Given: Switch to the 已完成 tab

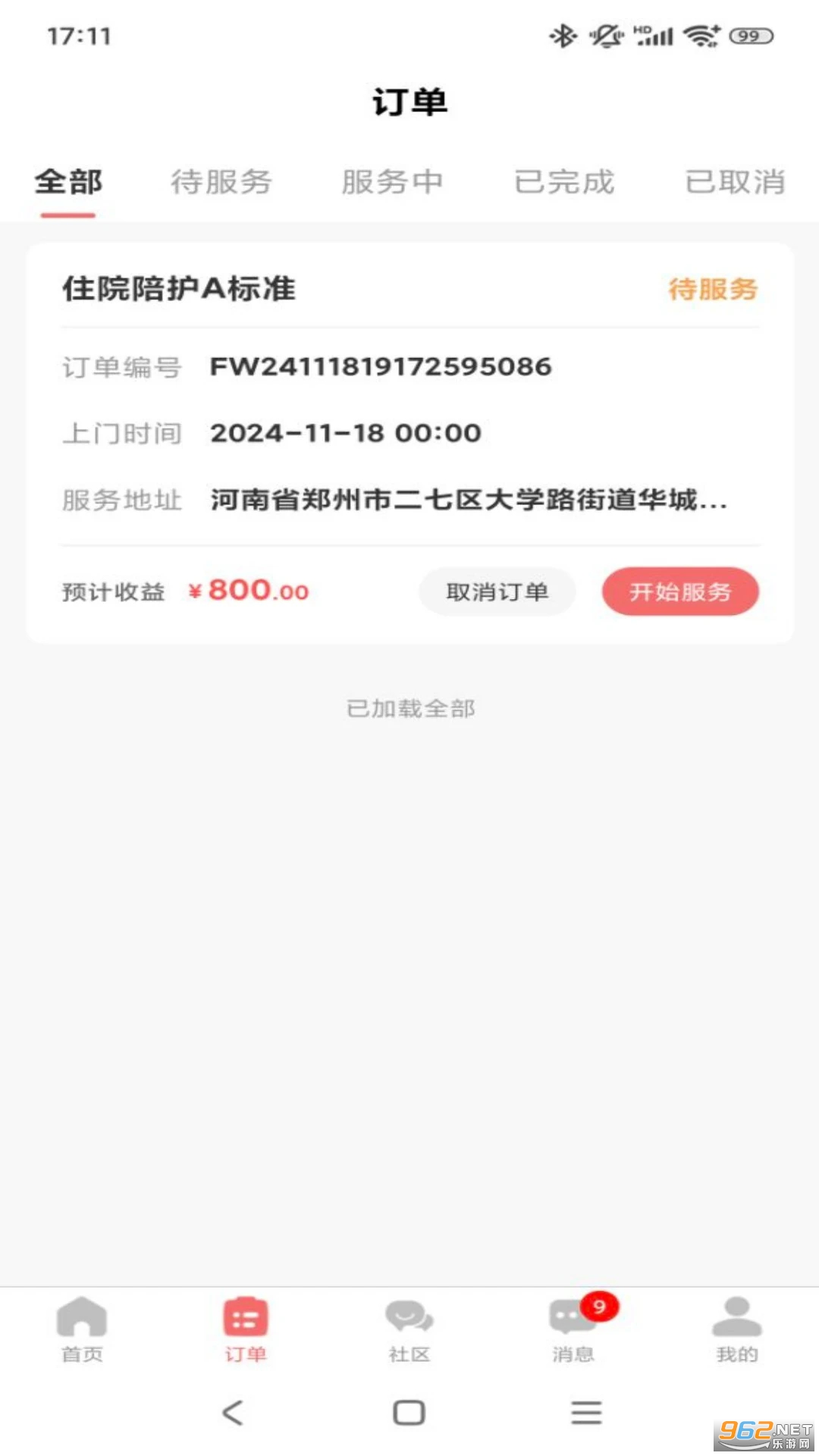Looking at the screenshot, I should point(564,182).
